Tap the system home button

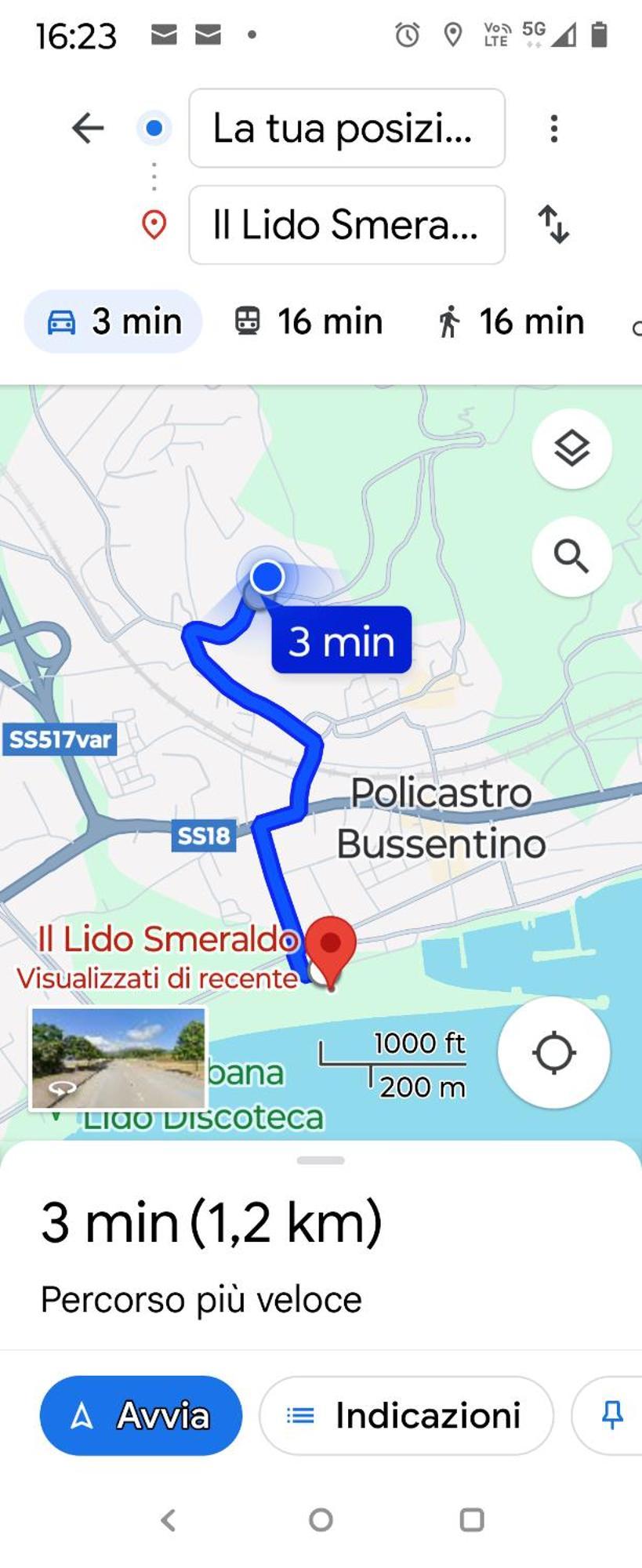click(x=321, y=1519)
